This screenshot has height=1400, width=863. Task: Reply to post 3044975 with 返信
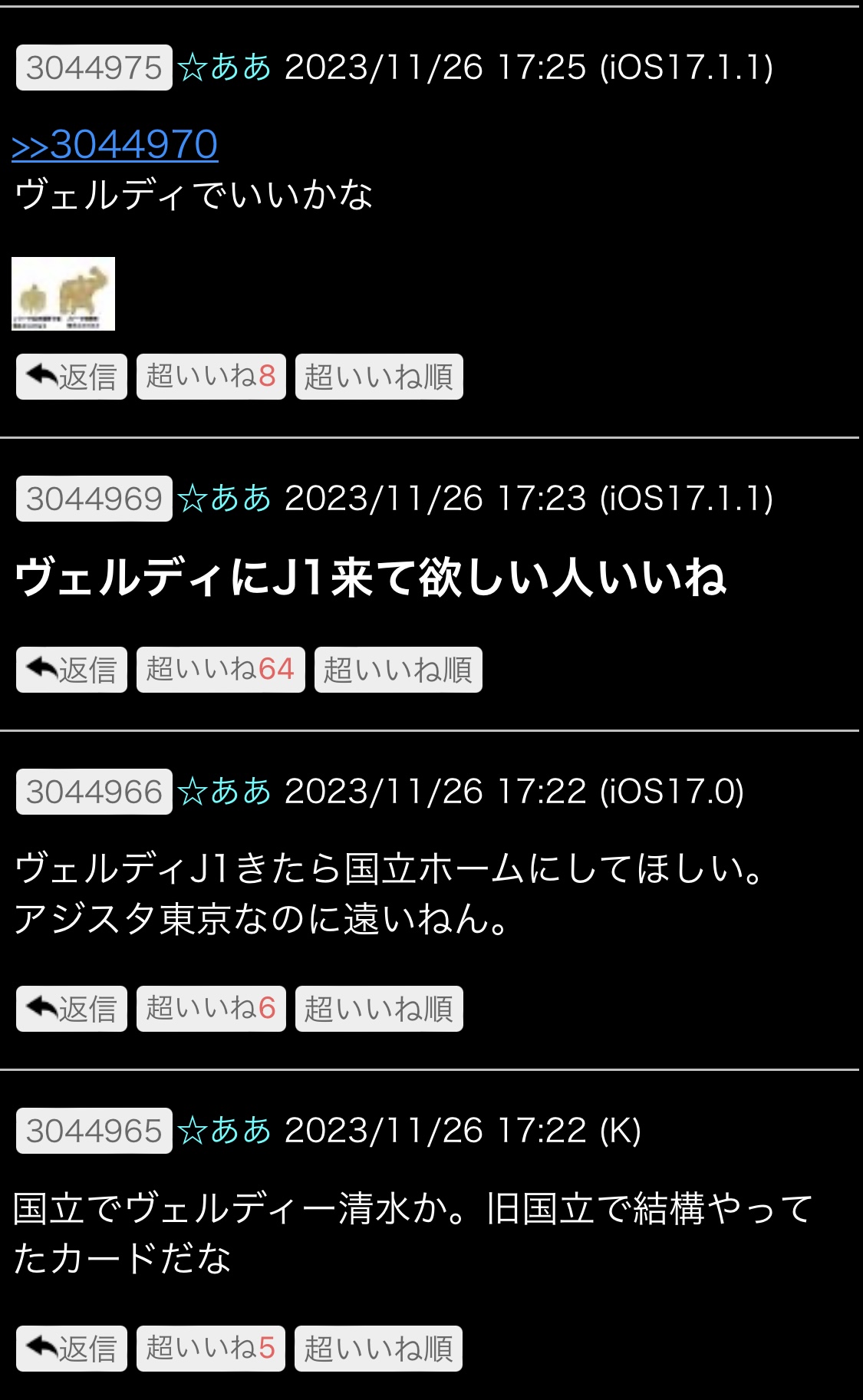[71, 377]
